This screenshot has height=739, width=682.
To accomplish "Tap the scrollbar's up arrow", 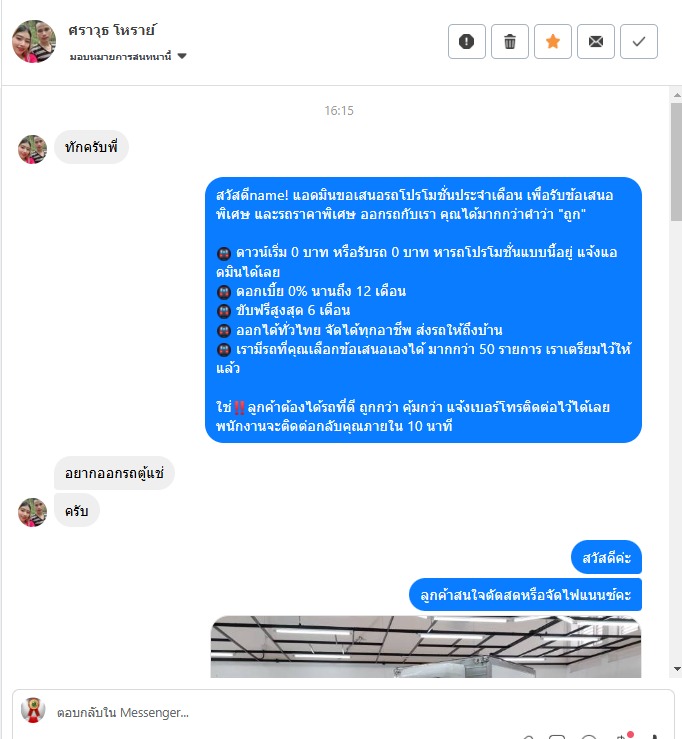I will [676, 94].
